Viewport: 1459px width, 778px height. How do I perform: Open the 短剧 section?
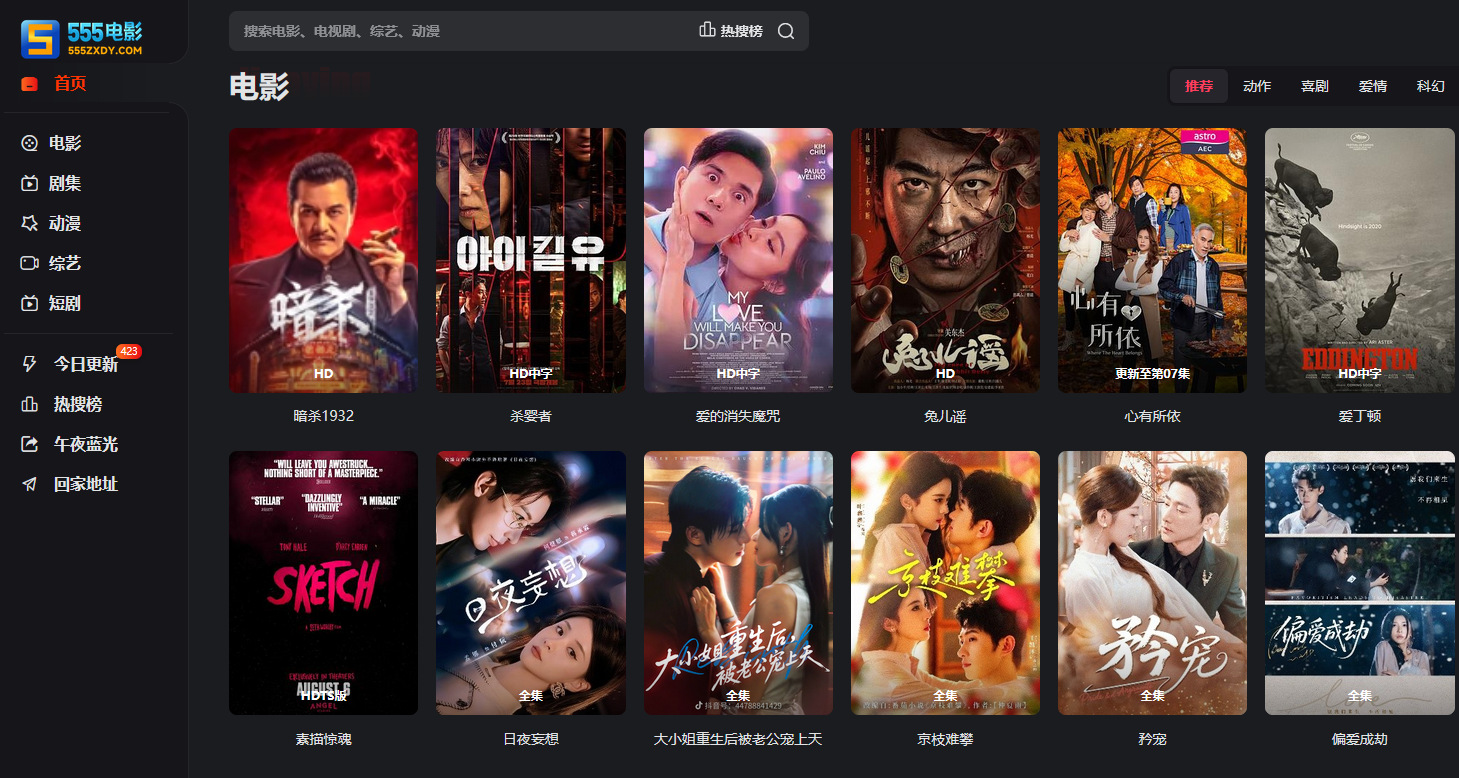pyautogui.click(x=64, y=303)
